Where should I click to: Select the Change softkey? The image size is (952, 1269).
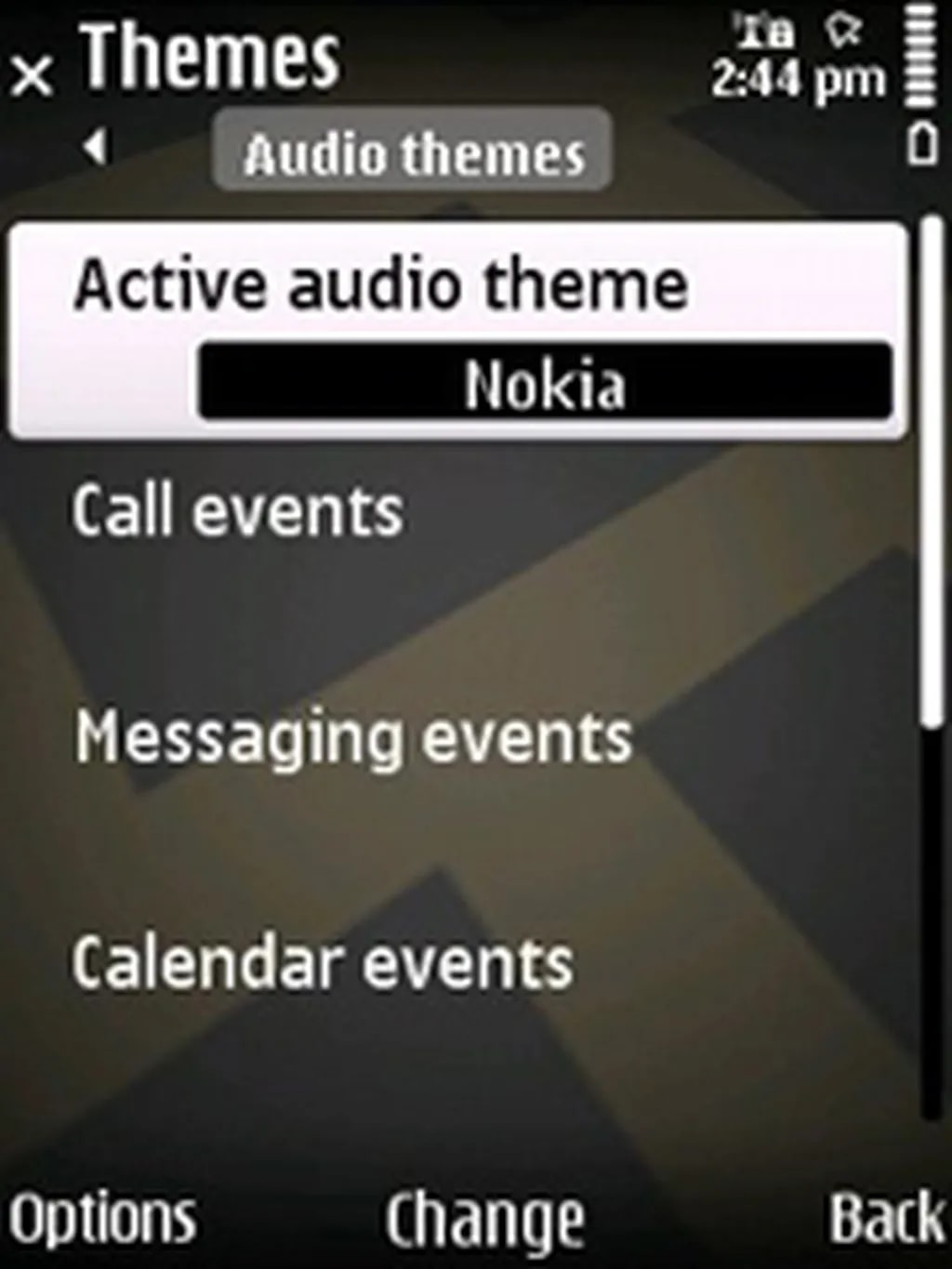484,1218
